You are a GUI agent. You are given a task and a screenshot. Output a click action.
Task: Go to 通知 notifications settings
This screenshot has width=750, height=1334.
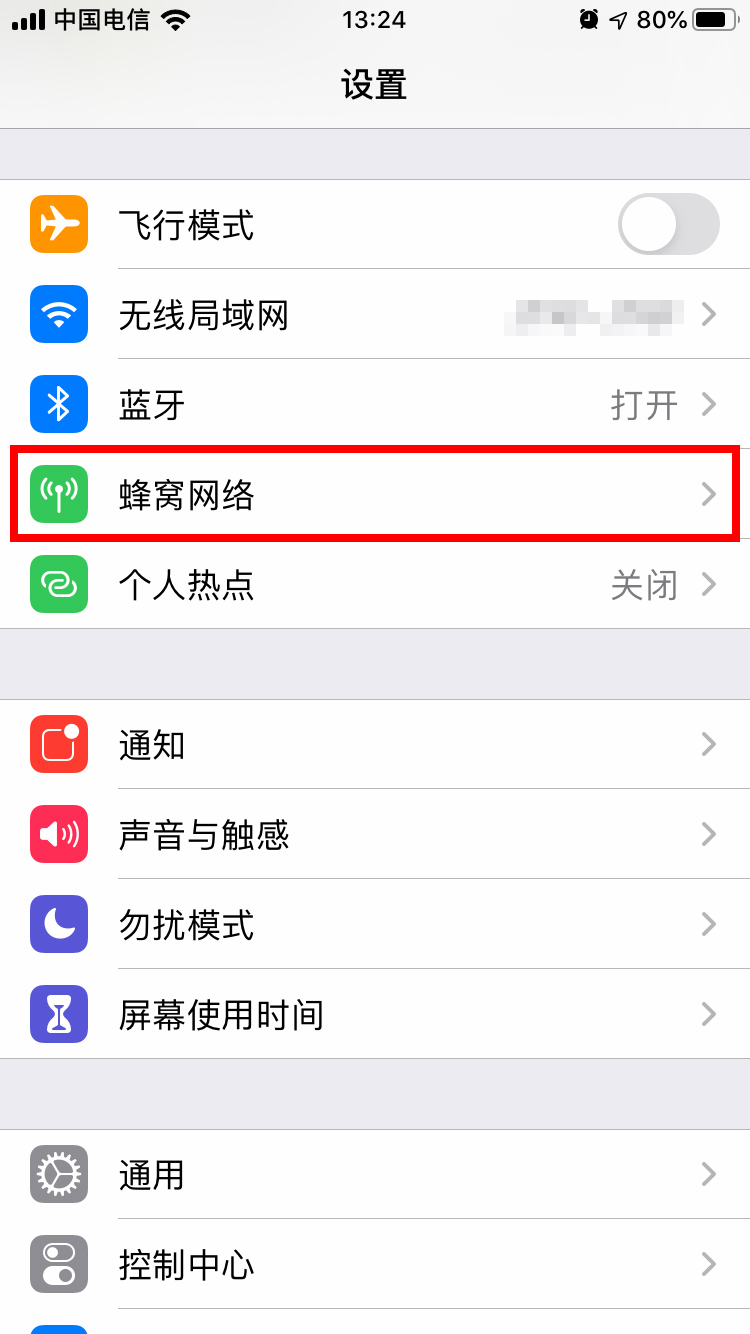375,744
